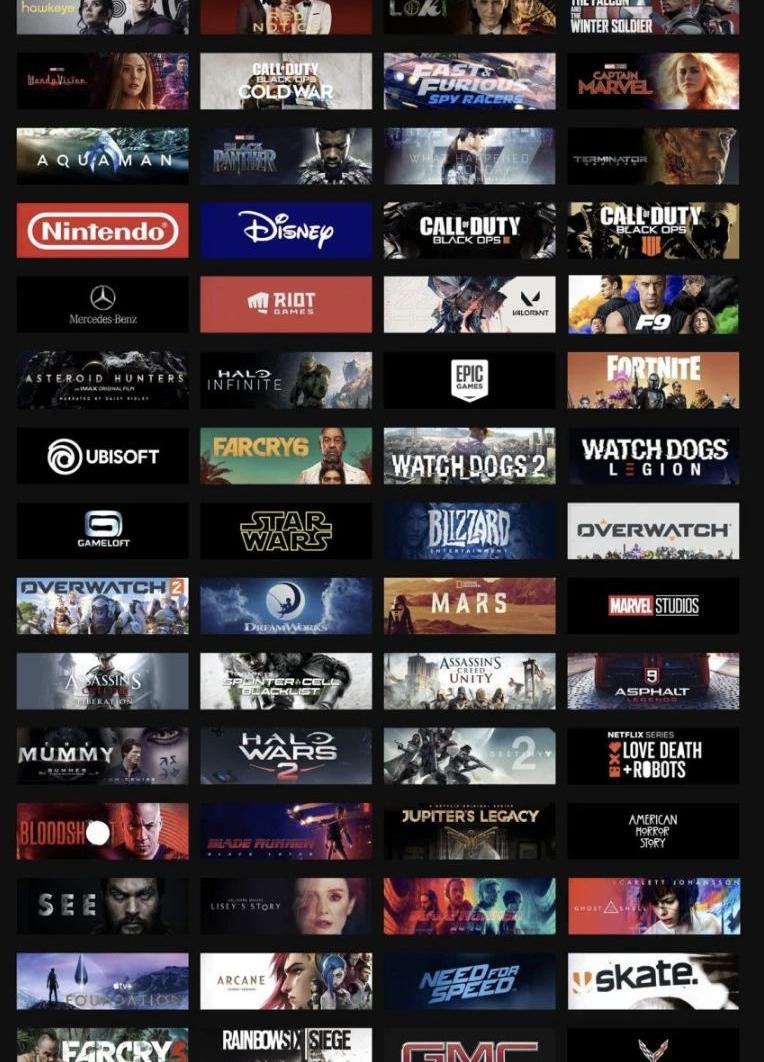Select the Overwatch 2 tile

(x=102, y=606)
